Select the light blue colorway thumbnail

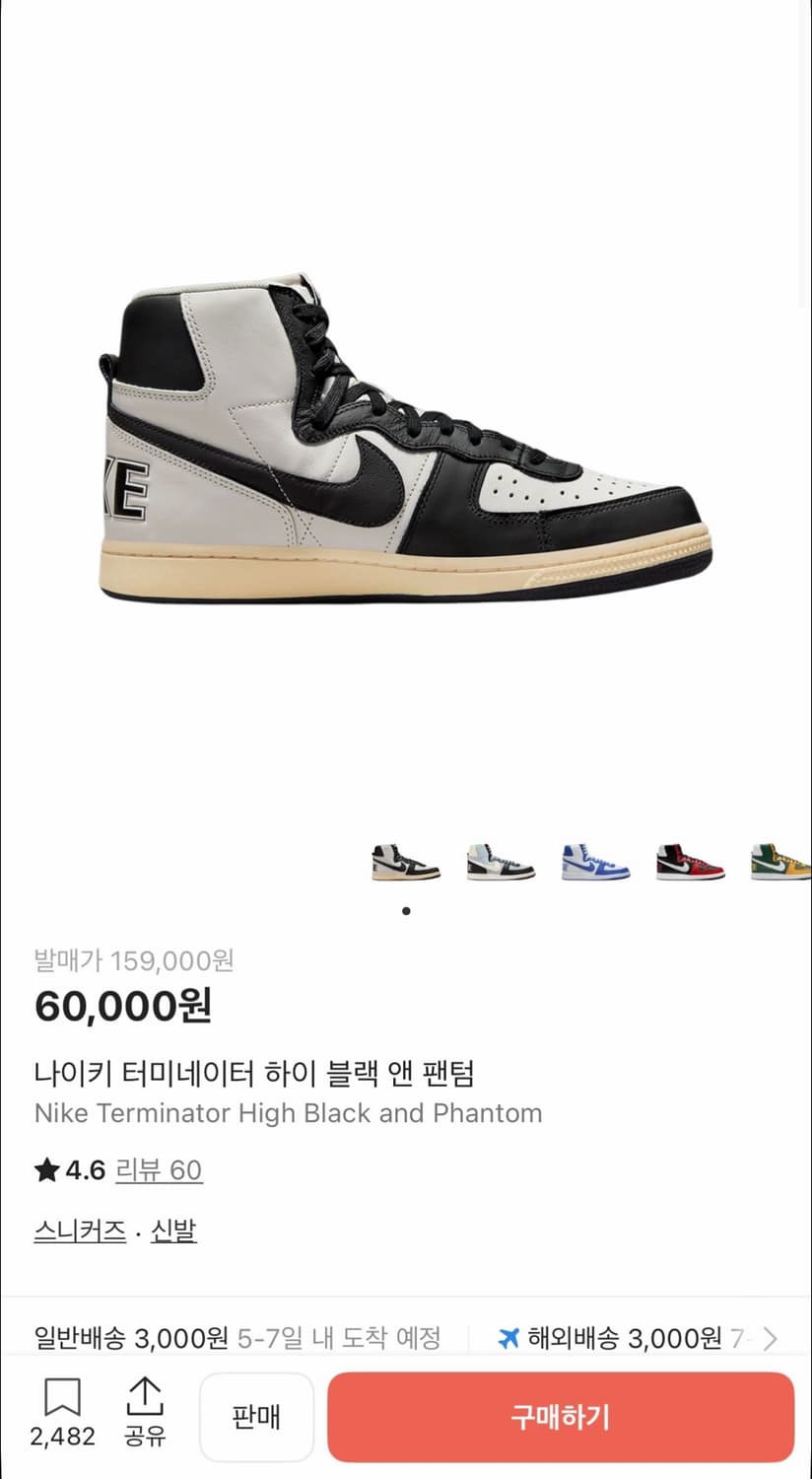click(x=500, y=863)
